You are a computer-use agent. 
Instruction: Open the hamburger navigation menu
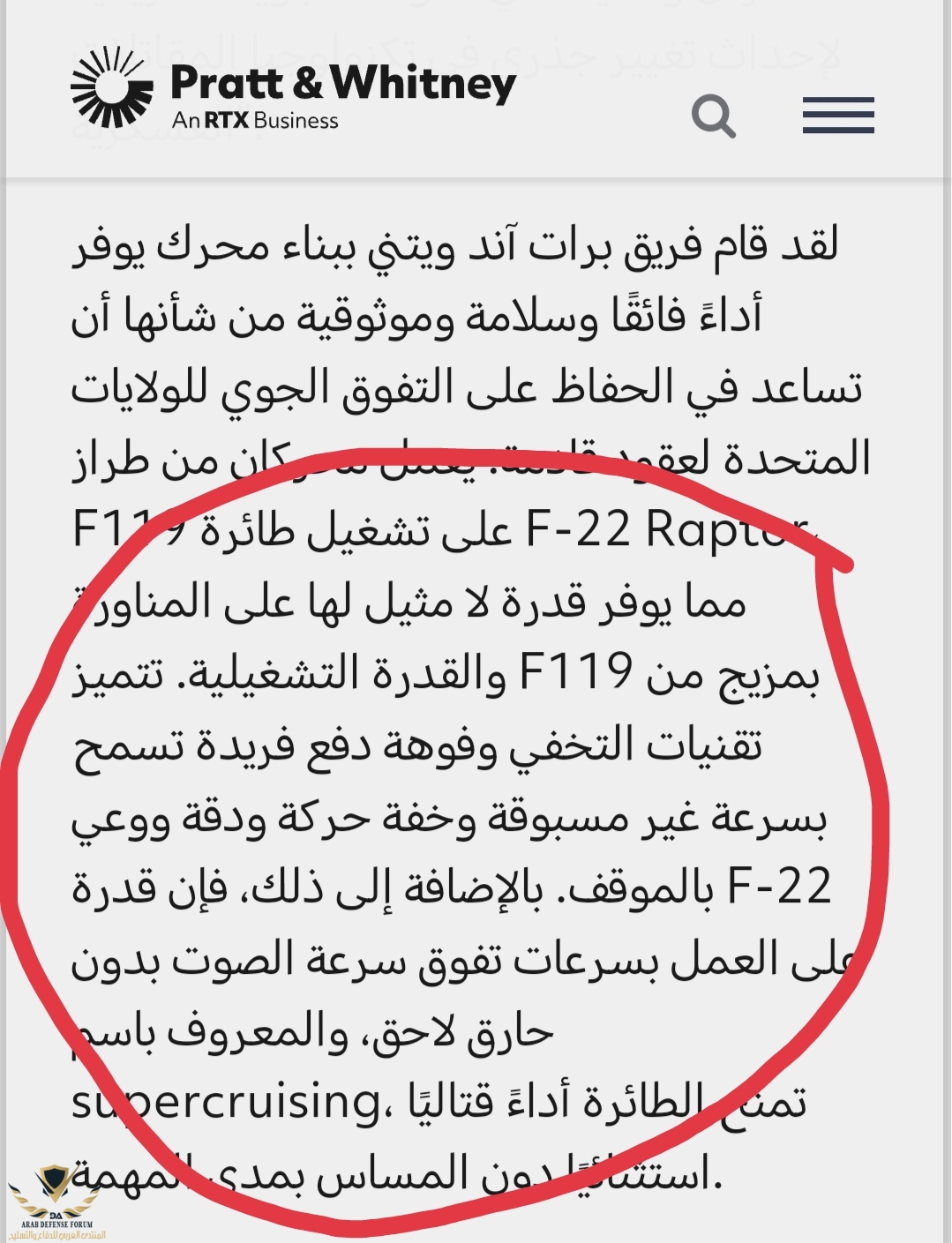point(837,116)
